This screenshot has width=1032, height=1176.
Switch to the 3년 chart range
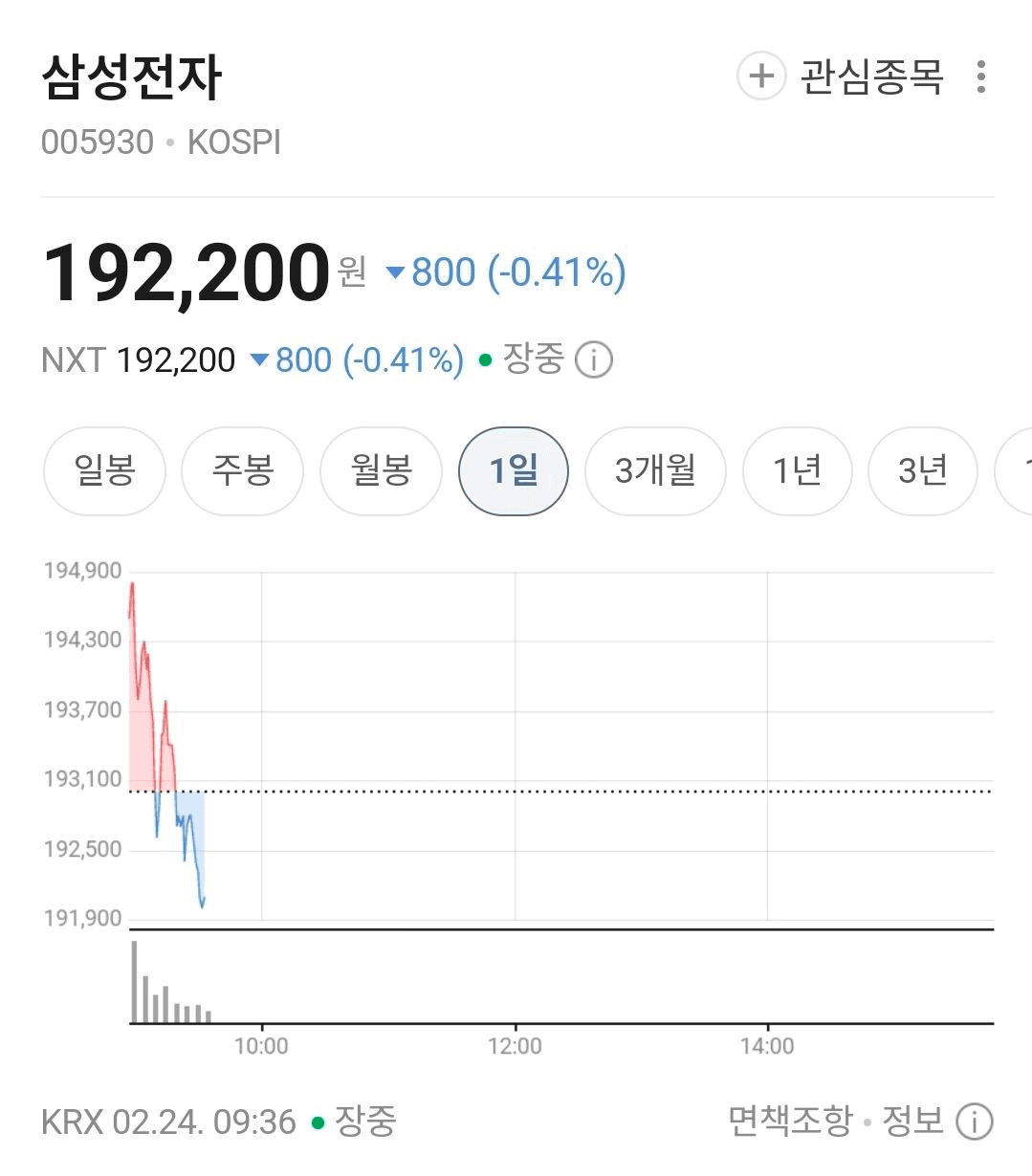pos(922,470)
